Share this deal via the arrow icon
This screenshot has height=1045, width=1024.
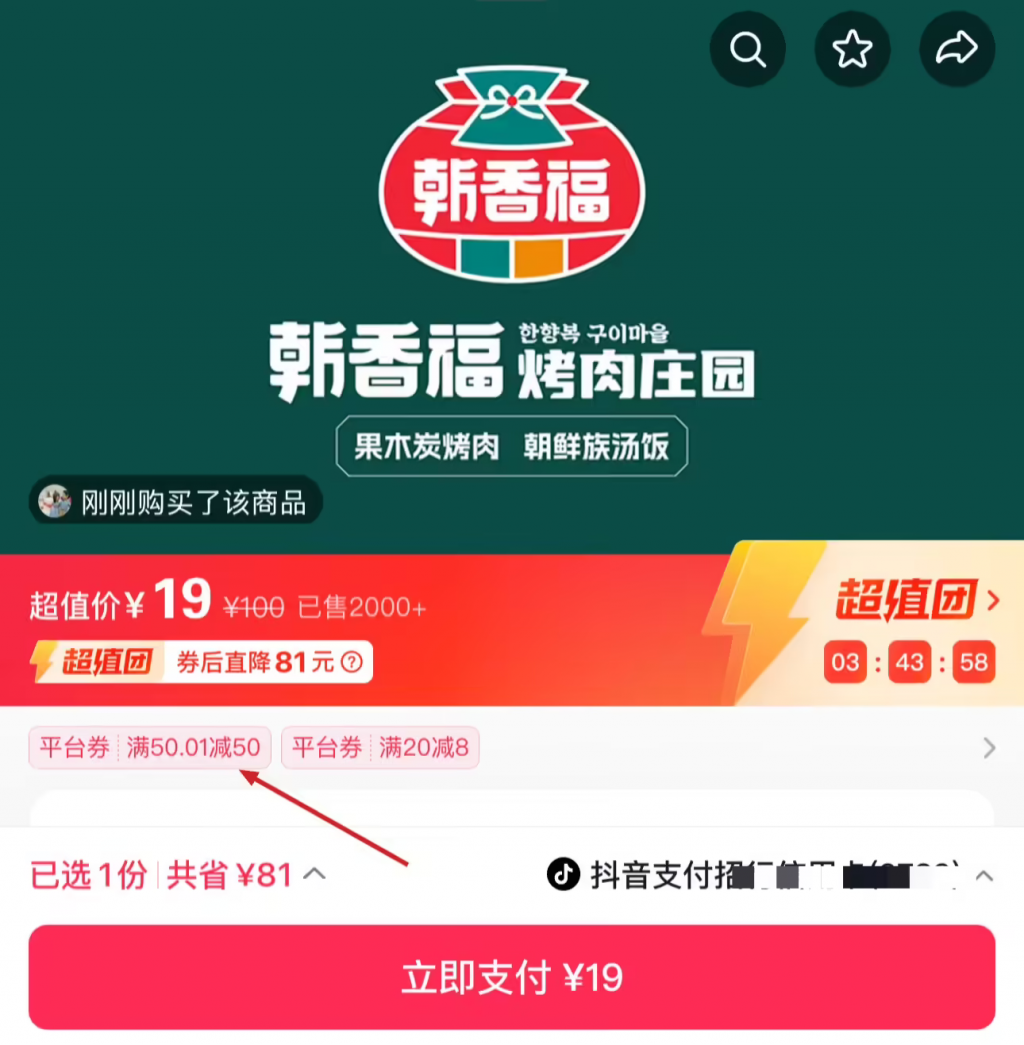[957, 48]
